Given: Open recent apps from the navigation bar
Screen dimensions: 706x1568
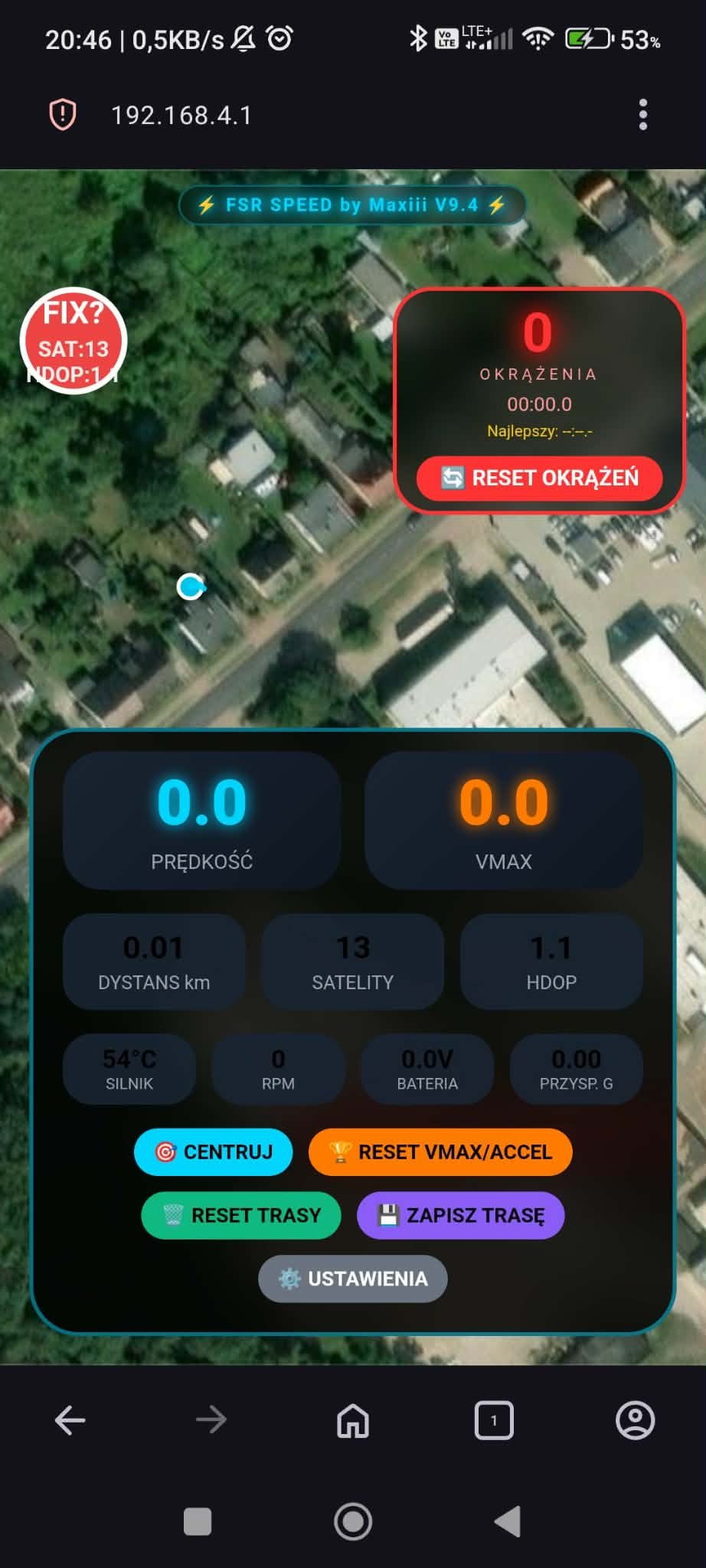Looking at the screenshot, I should (x=198, y=1521).
